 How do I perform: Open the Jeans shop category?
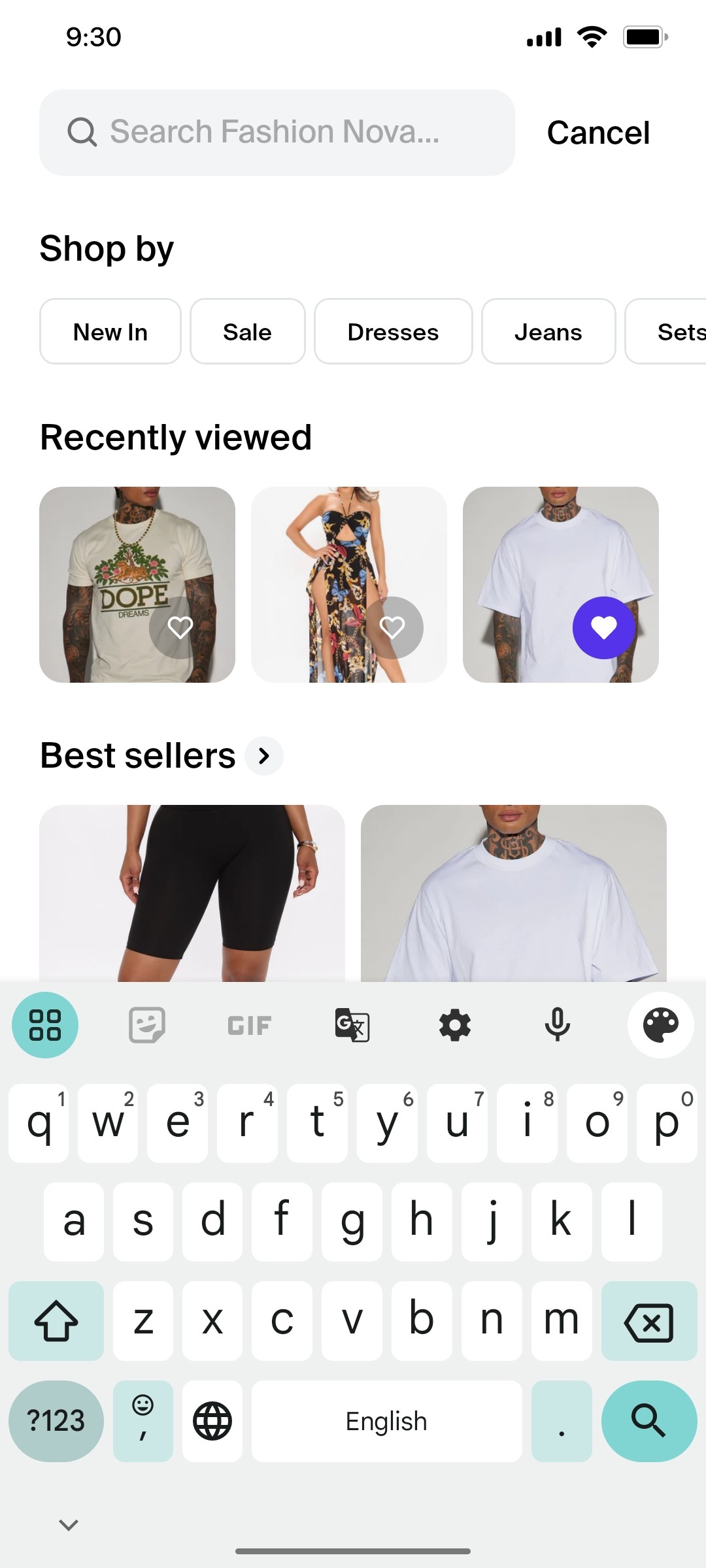[x=548, y=332]
